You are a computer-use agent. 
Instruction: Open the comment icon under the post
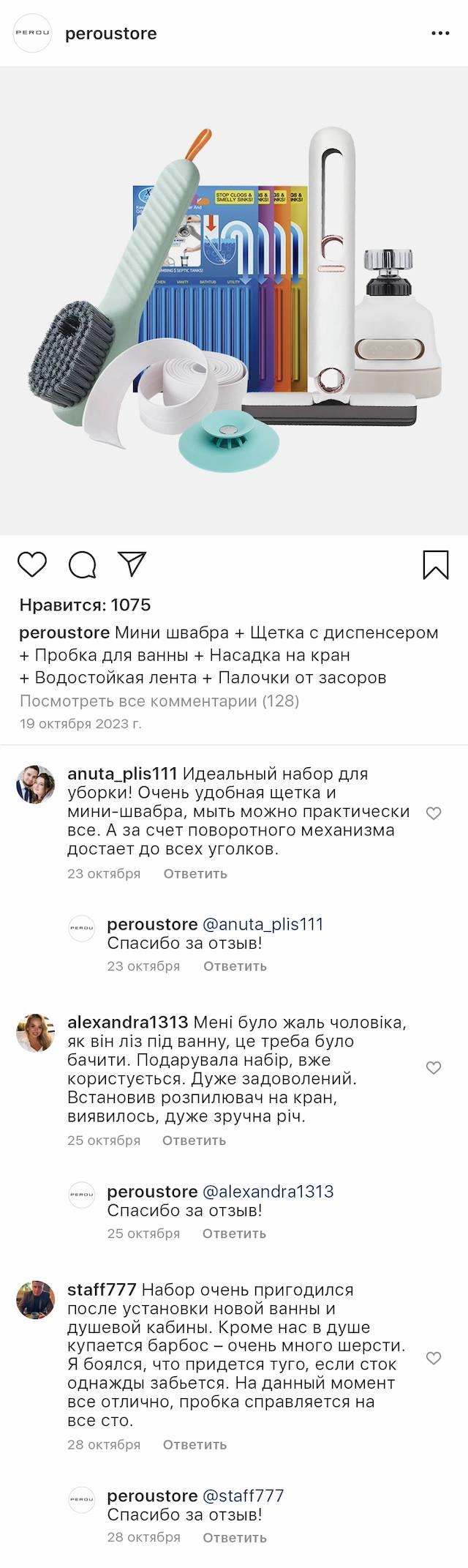[83, 564]
